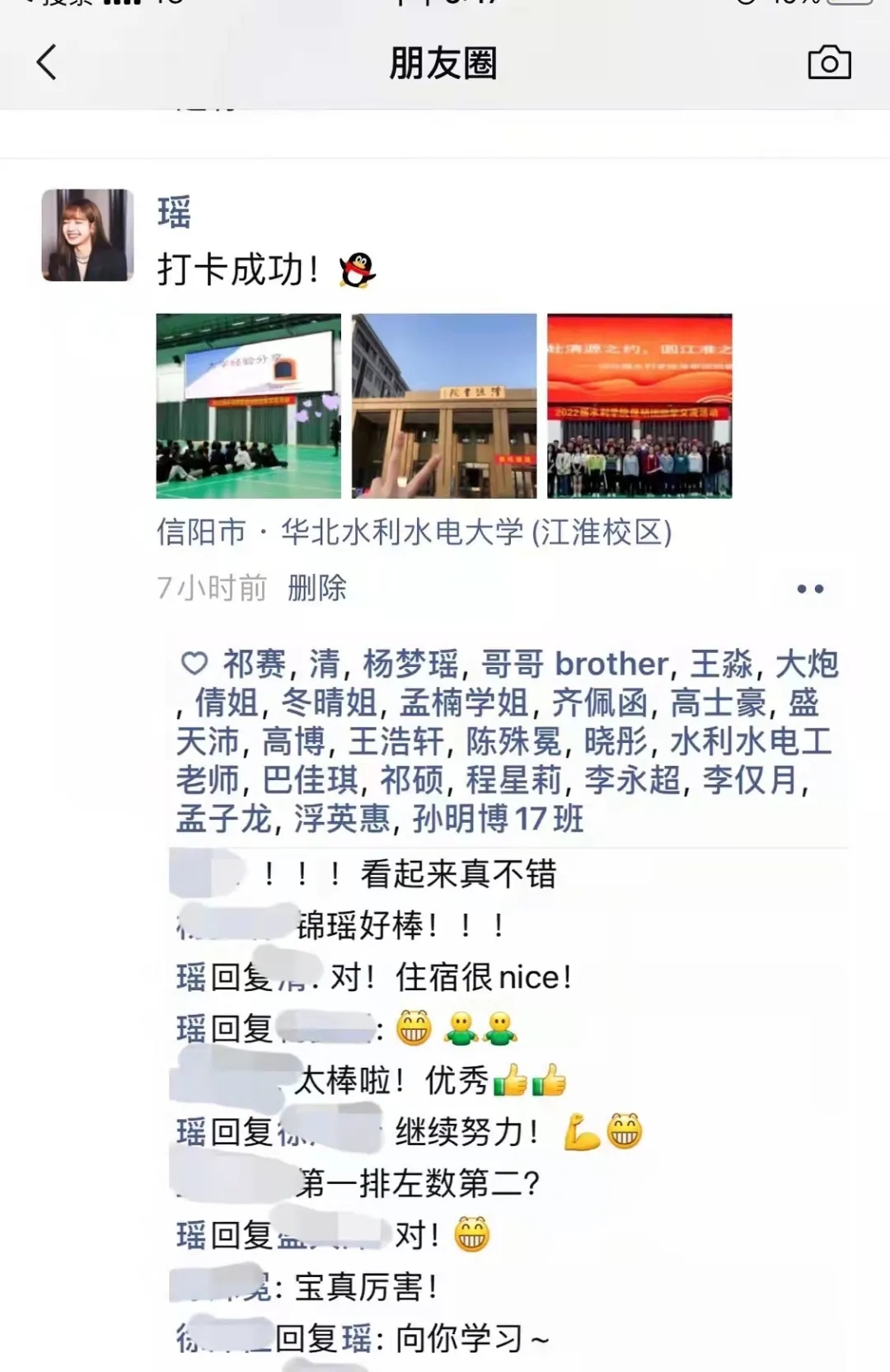Reply to the comment 看起来真不错

tap(457, 874)
